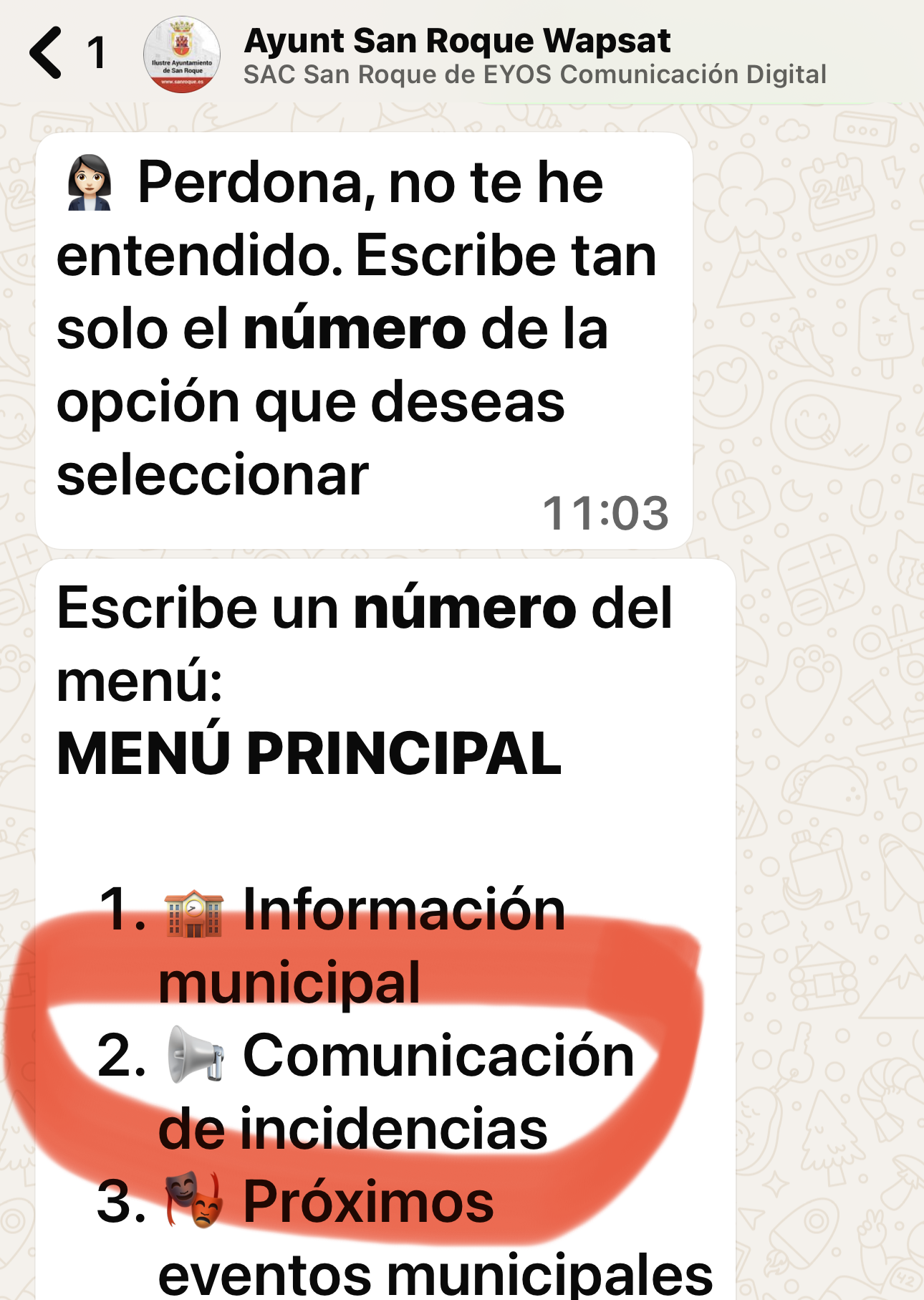Tap the Ayuntamiento de San Roque profile picture
The image size is (924, 1300).
pyautogui.click(x=182, y=54)
